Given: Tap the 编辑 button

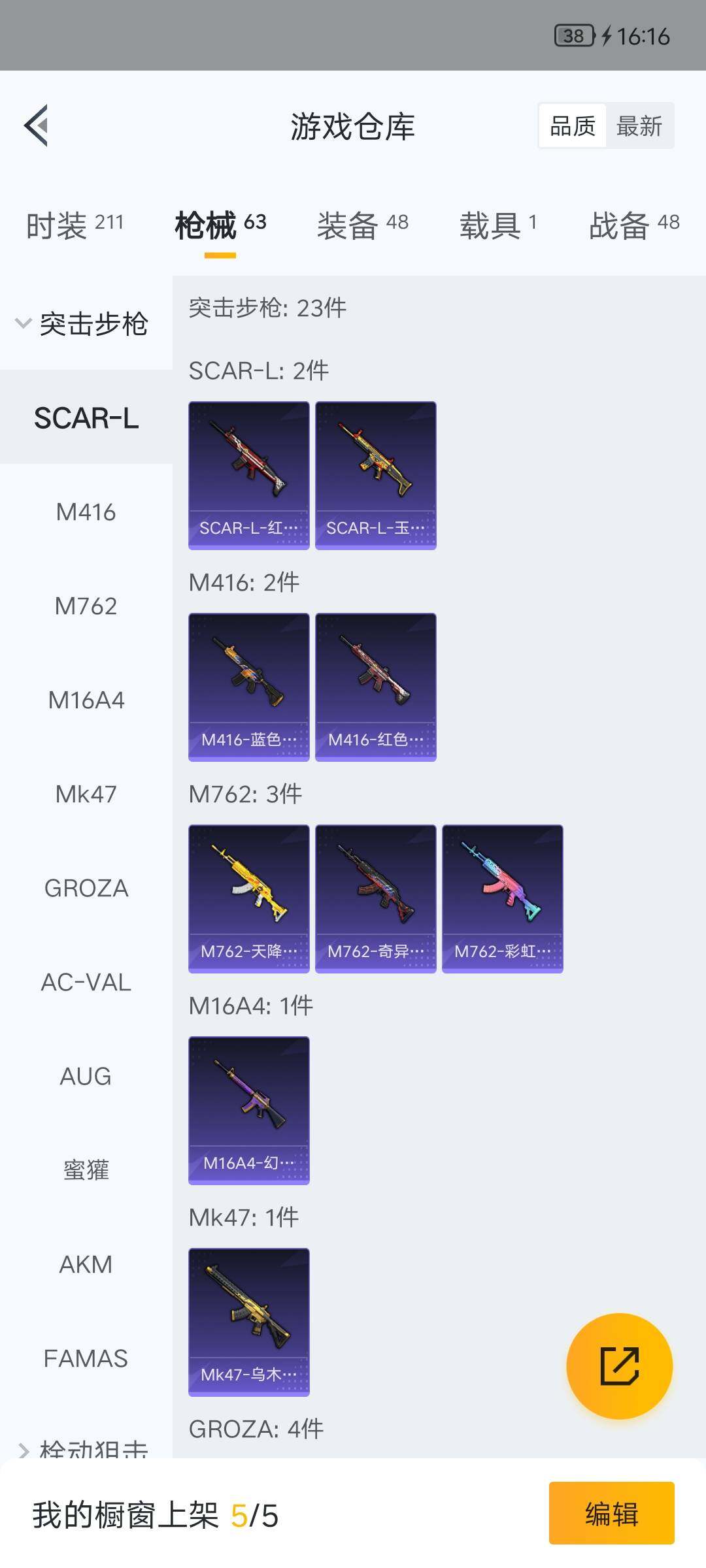Looking at the screenshot, I should pyautogui.click(x=611, y=1513).
